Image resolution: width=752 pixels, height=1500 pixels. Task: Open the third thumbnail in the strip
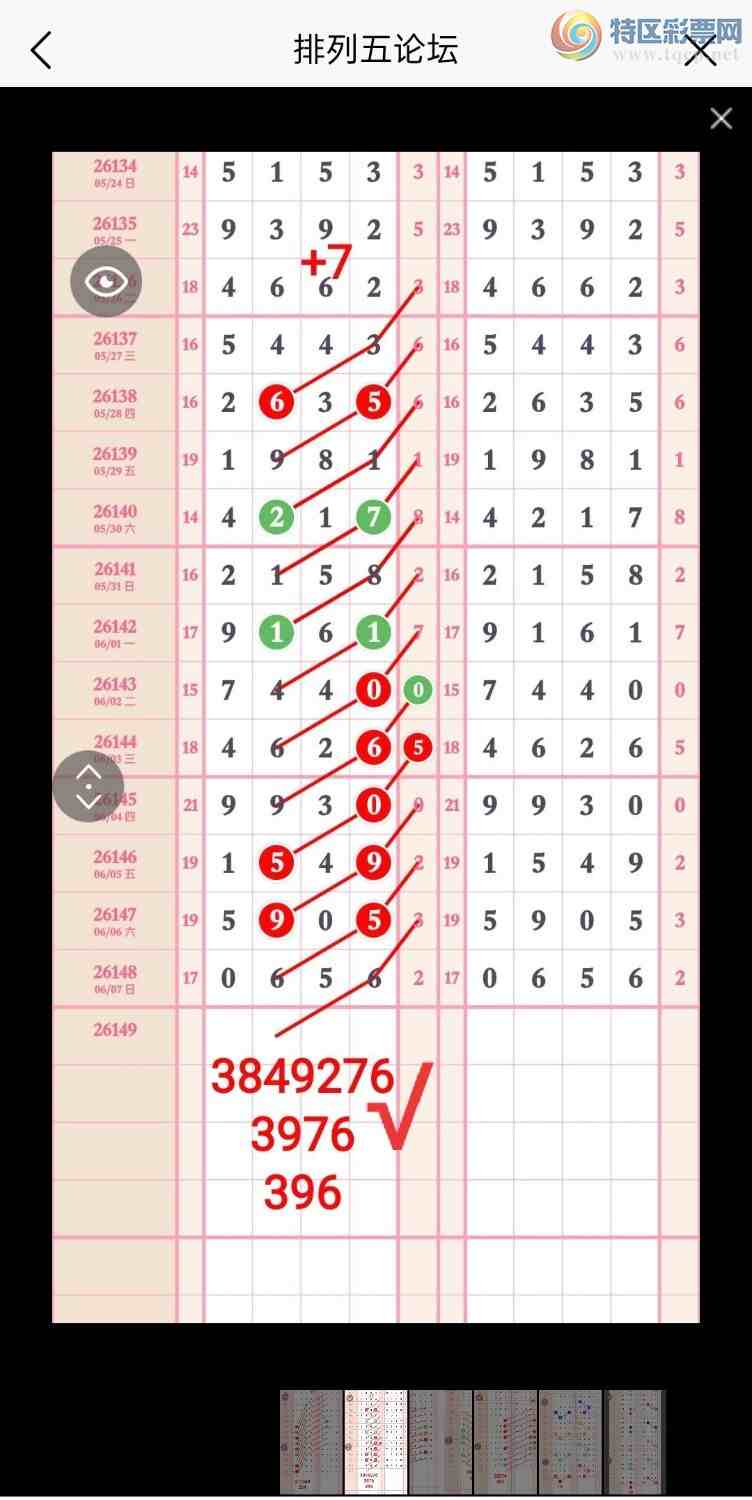click(x=441, y=1442)
